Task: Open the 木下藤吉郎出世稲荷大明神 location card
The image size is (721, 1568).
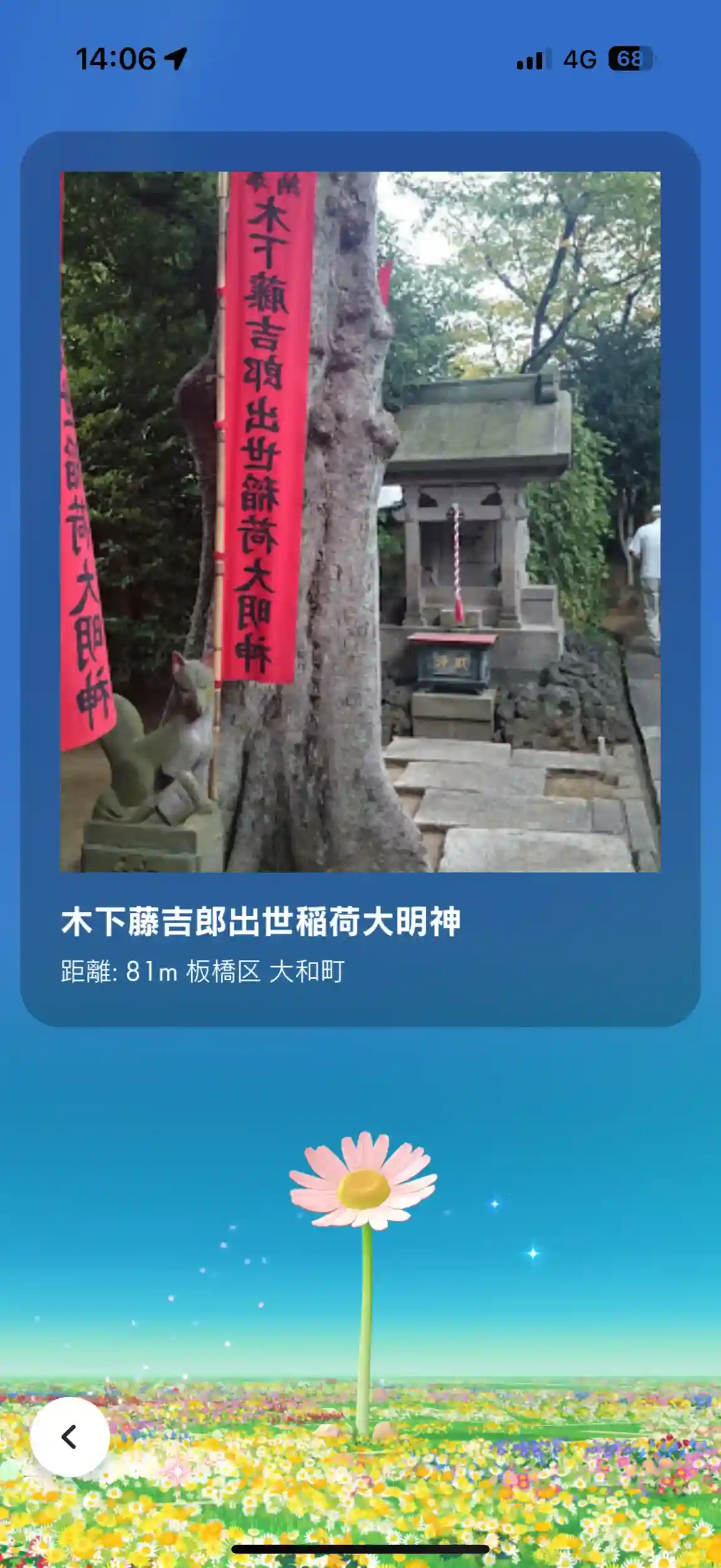Action: 360,578
